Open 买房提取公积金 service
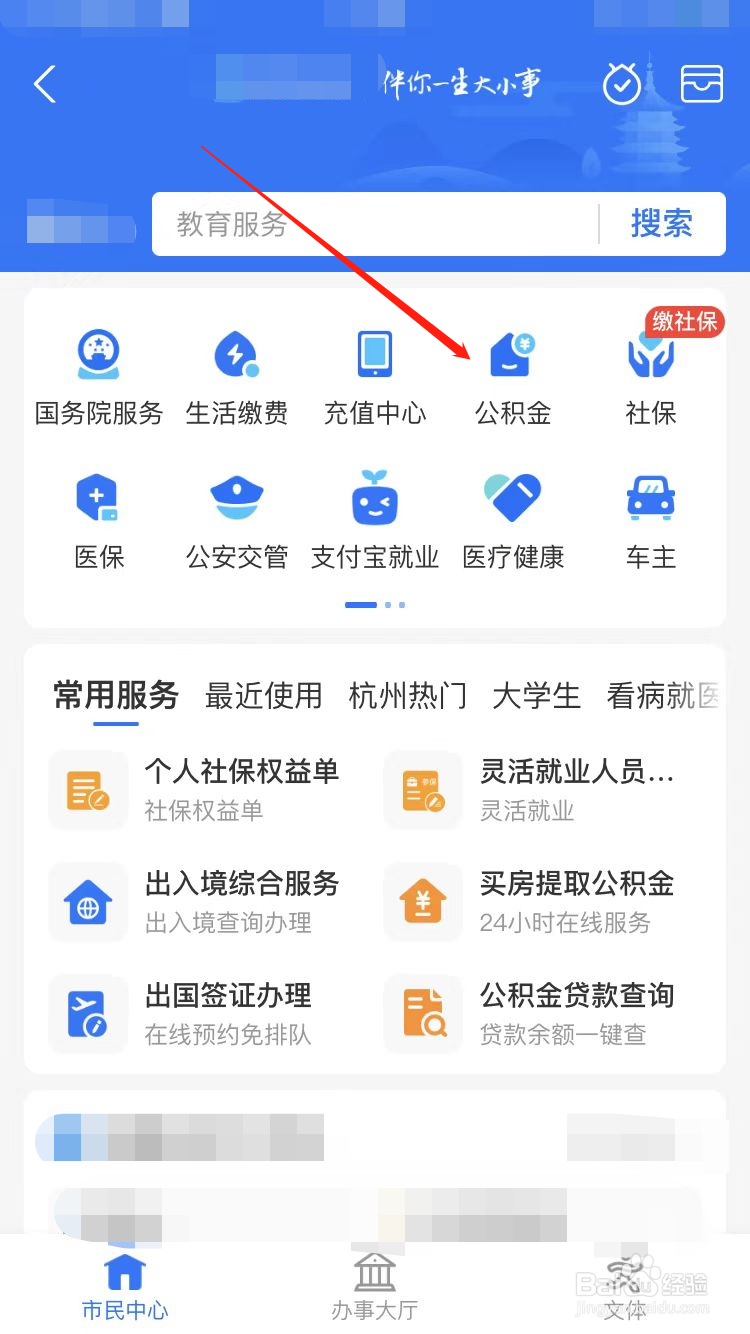This screenshot has height=1334, width=750. pos(547,901)
